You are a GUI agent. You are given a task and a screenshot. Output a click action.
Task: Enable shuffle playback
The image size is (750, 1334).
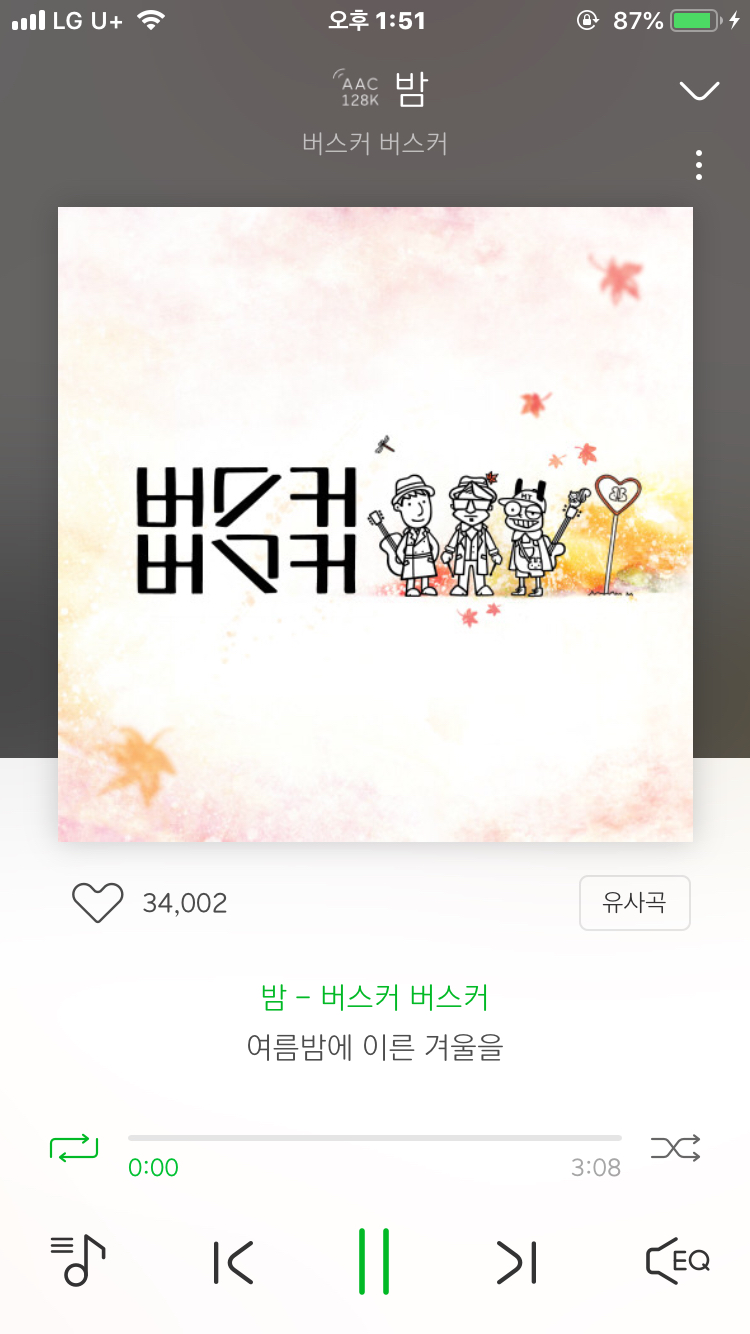tap(675, 1148)
